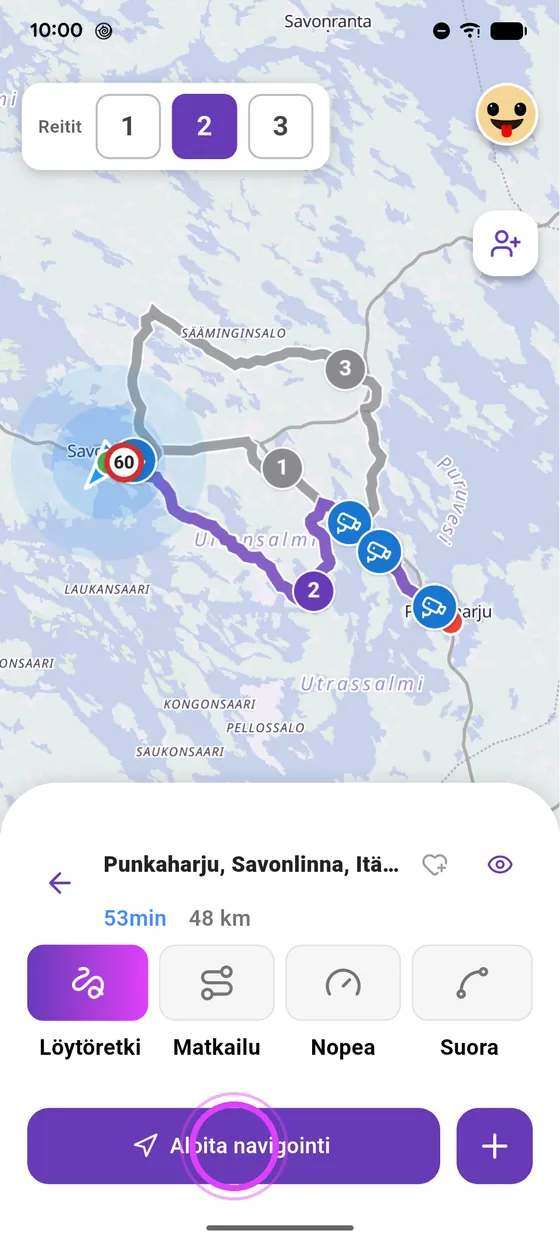Viewport: 560px width, 1244px height.
Task: Switch to route 3 in the Reitit selector
Action: [280, 126]
